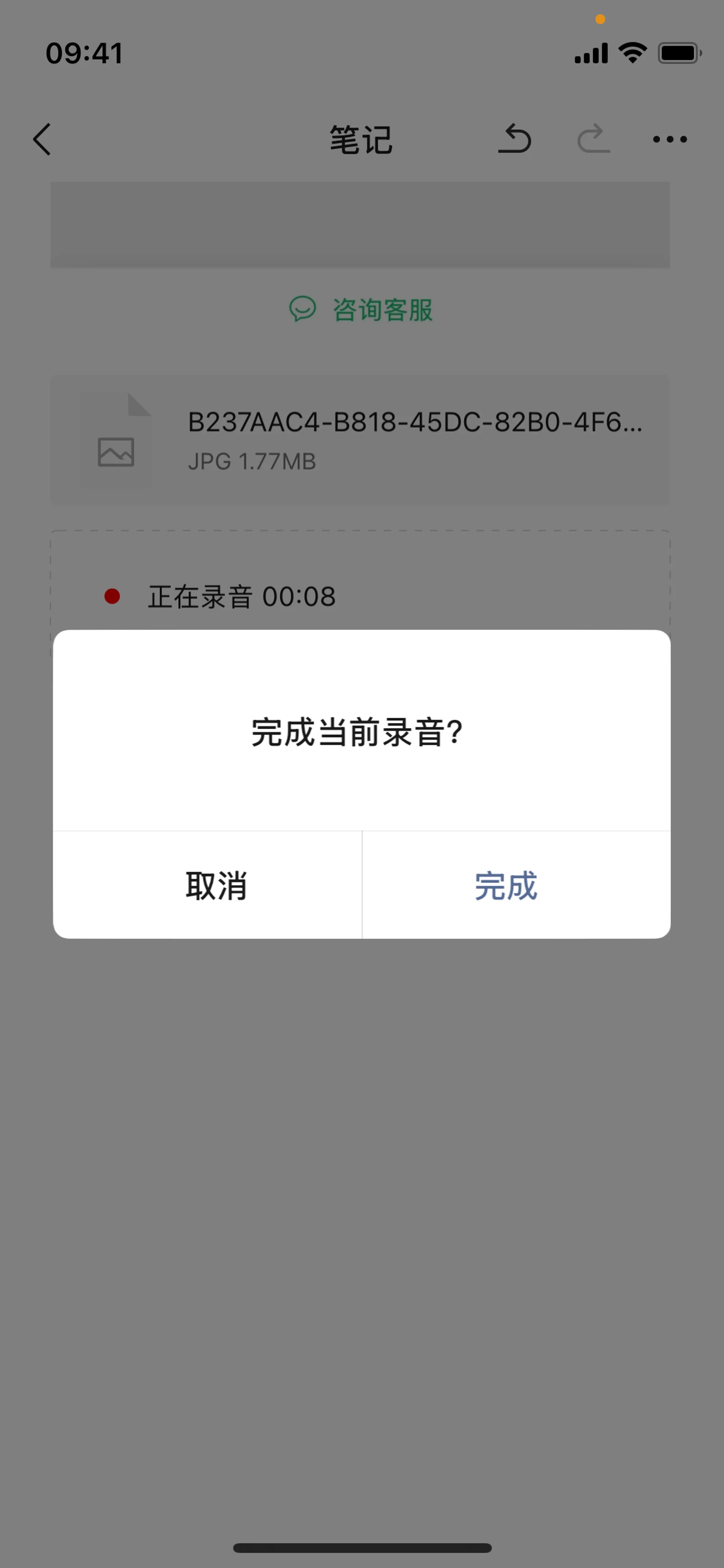The height and width of the screenshot is (1568, 724).
Task: Open the three-dot more options menu
Action: click(669, 140)
